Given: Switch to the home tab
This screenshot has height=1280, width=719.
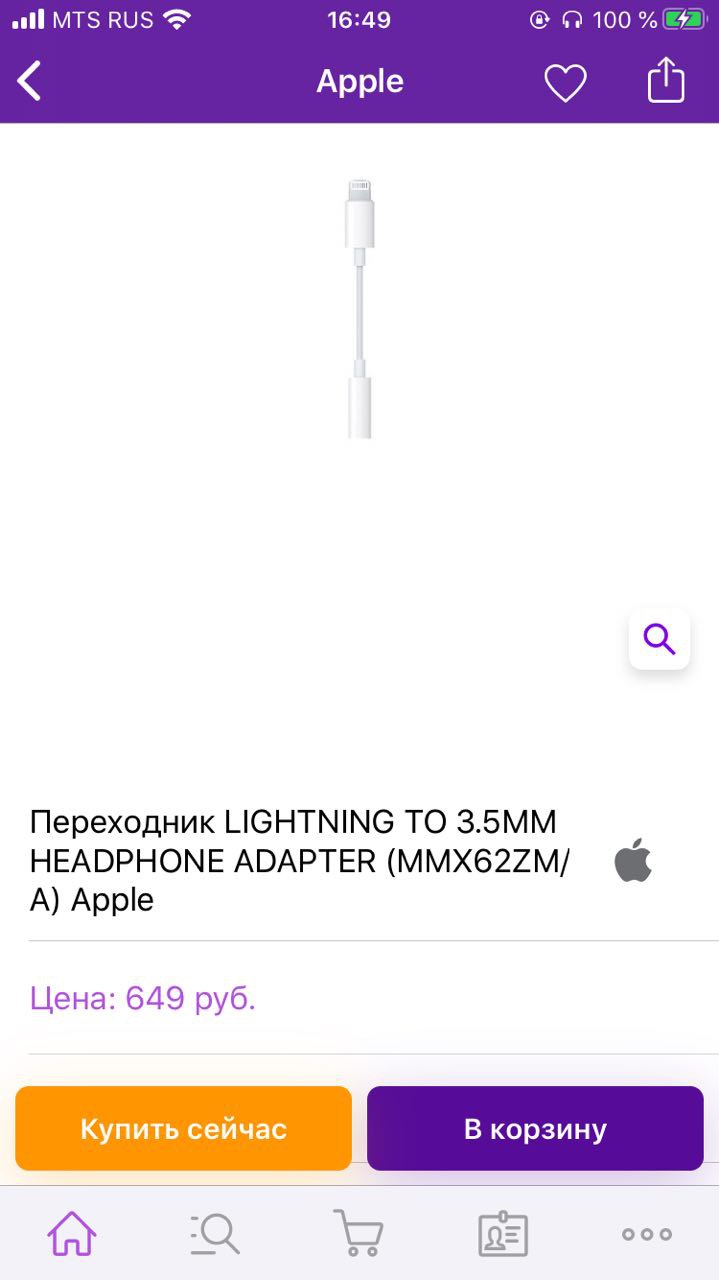Looking at the screenshot, I should [x=72, y=1233].
